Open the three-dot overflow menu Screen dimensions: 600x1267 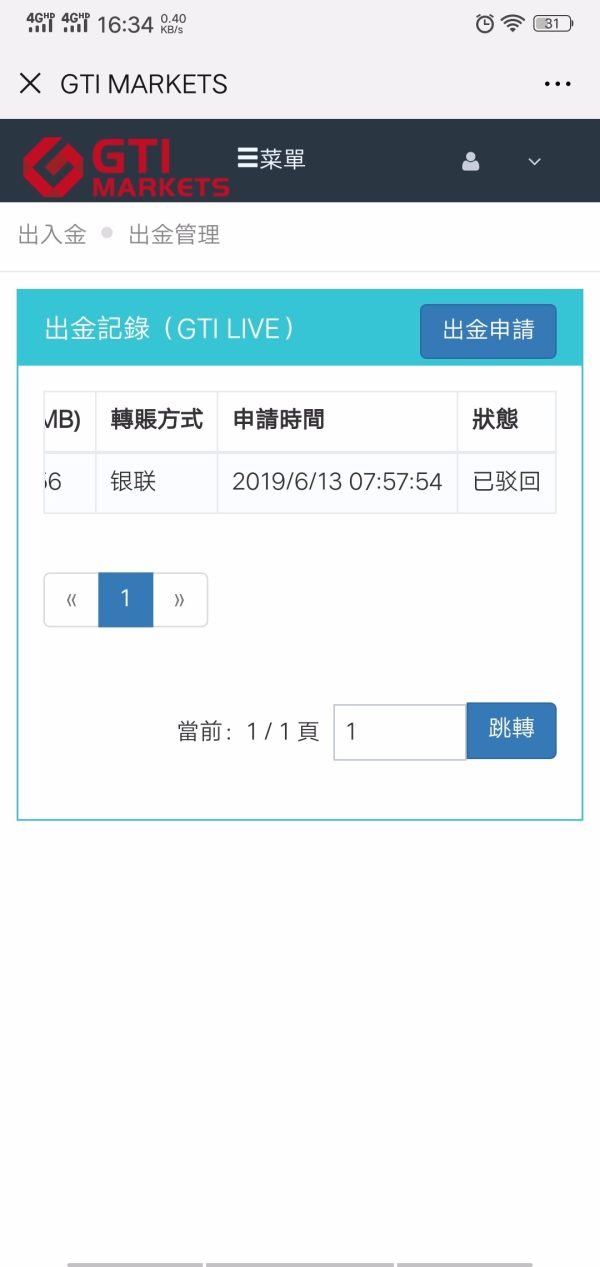557,84
